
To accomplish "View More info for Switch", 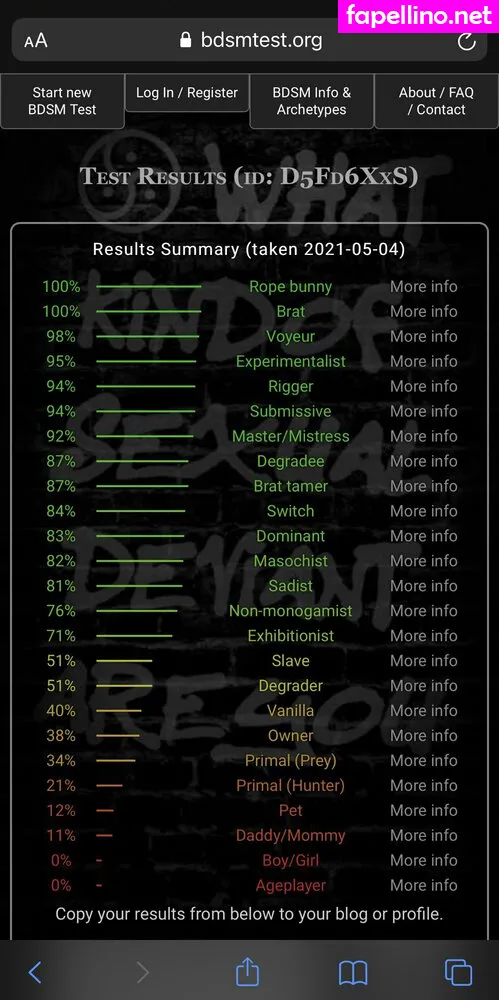I will click(424, 511).
